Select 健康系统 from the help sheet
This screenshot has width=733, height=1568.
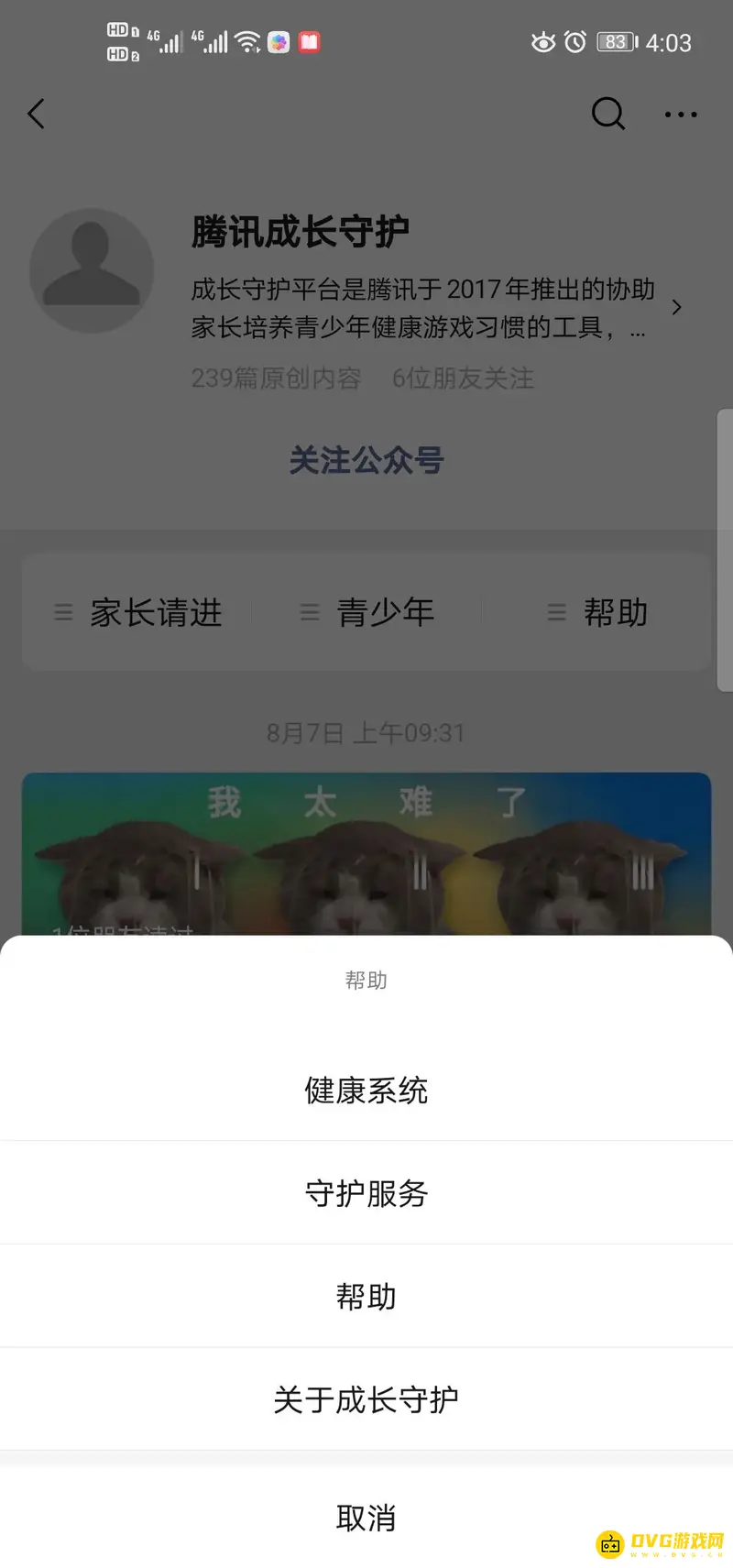(x=366, y=1090)
